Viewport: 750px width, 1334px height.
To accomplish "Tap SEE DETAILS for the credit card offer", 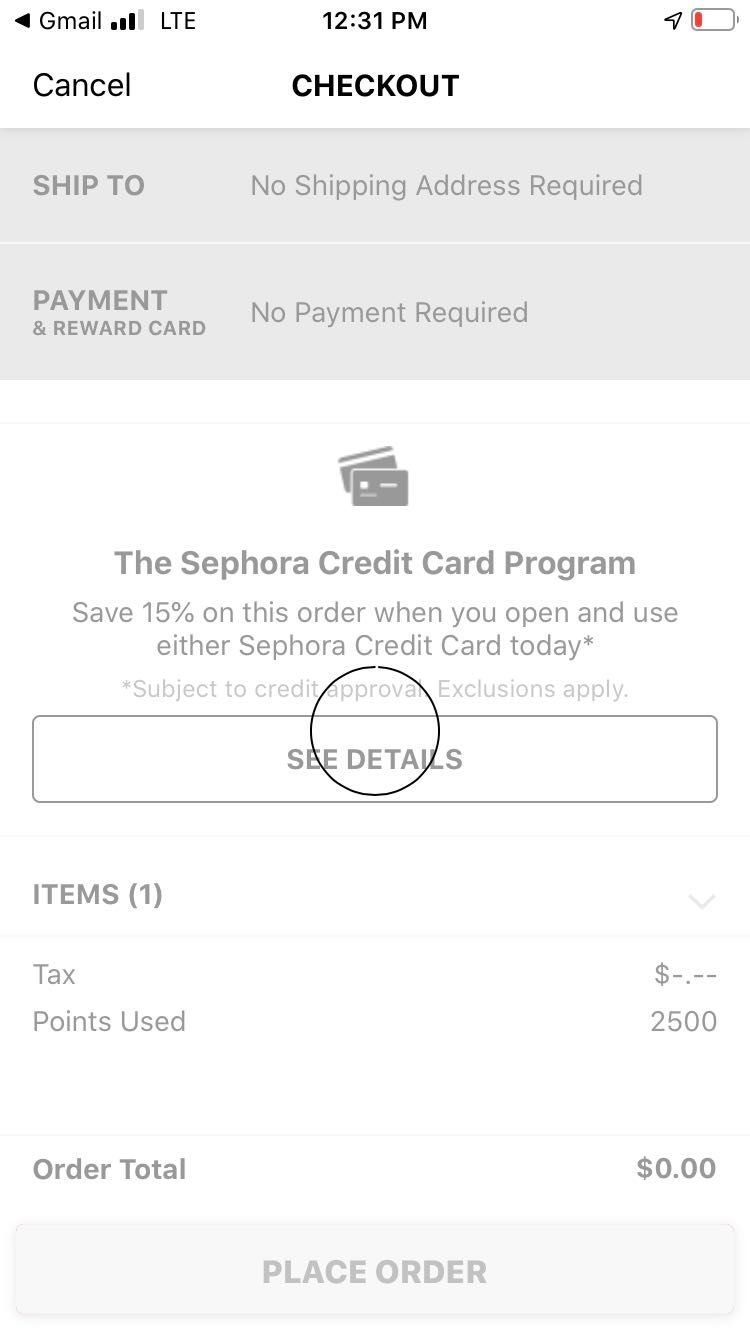I will 375,758.
